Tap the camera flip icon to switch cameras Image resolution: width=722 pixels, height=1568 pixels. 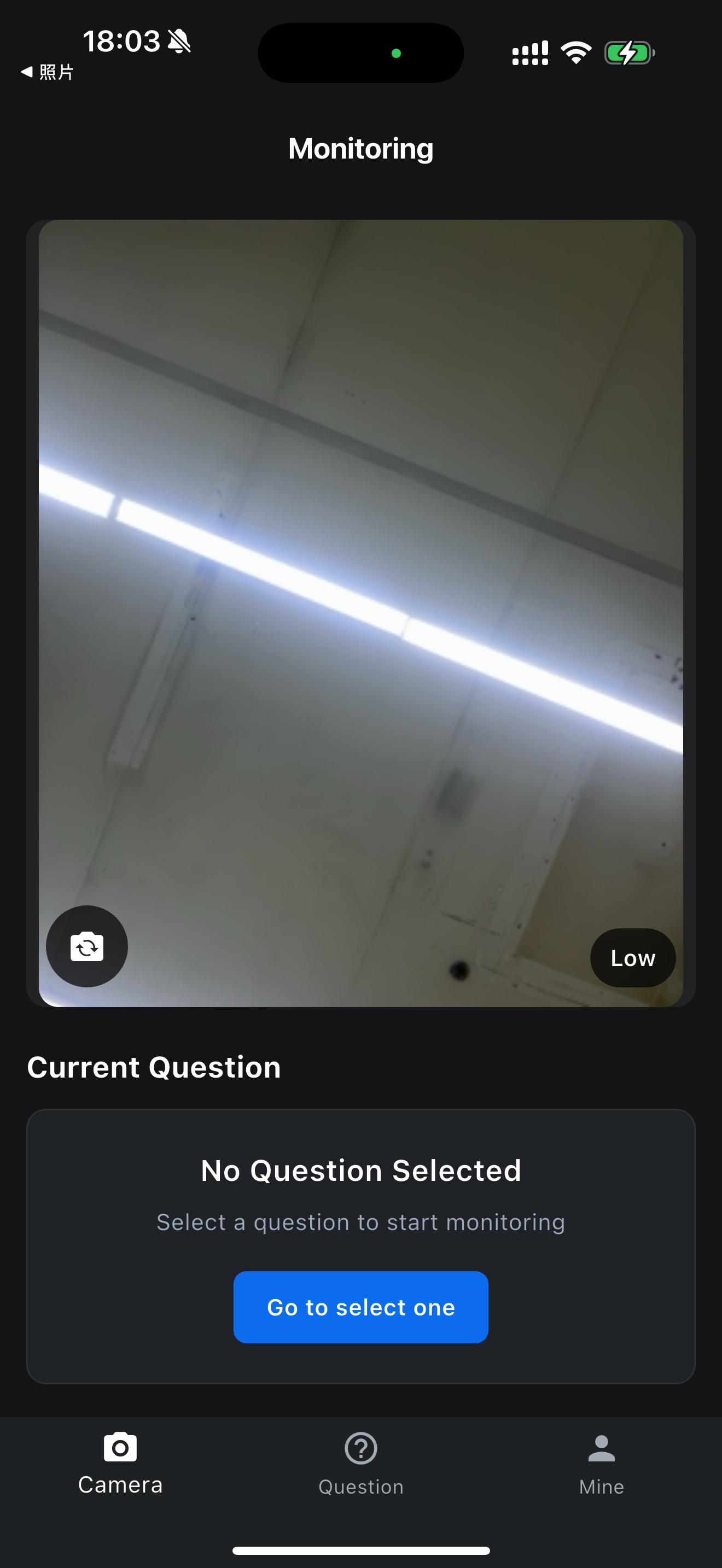click(x=86, y=947)
